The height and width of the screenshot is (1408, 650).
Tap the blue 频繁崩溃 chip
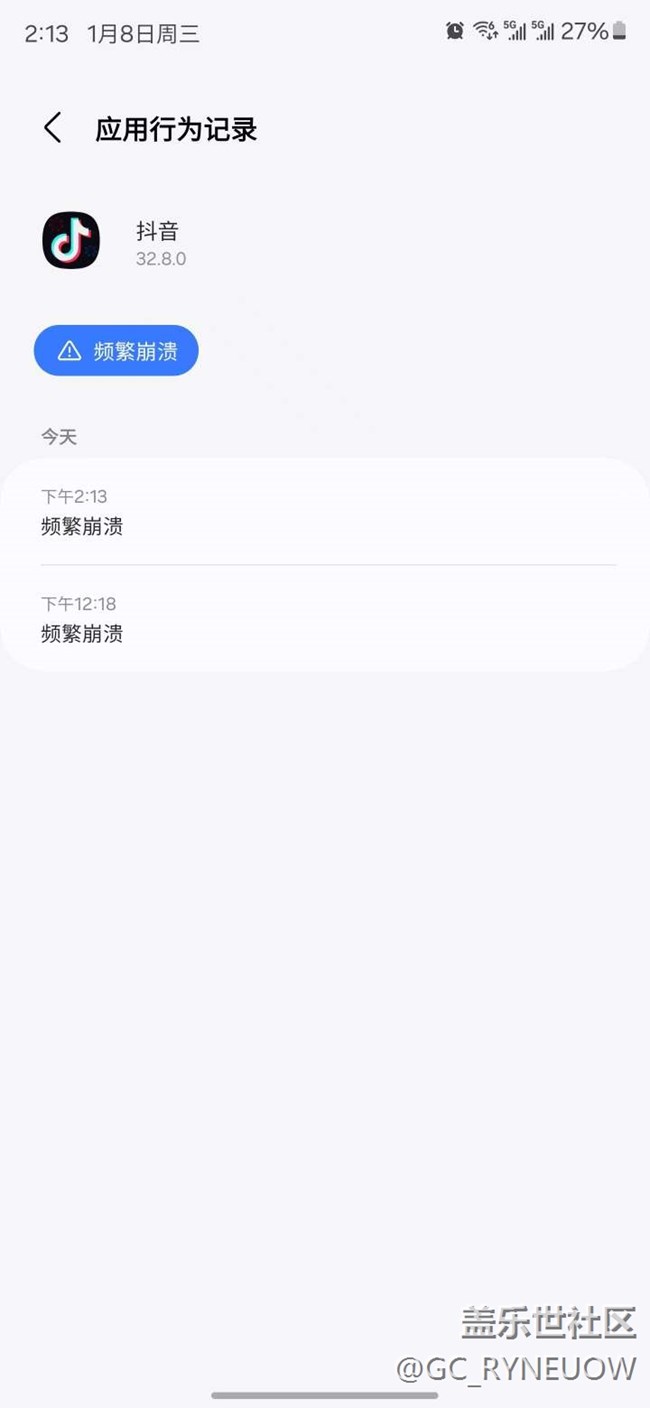[x=116, y=351]
